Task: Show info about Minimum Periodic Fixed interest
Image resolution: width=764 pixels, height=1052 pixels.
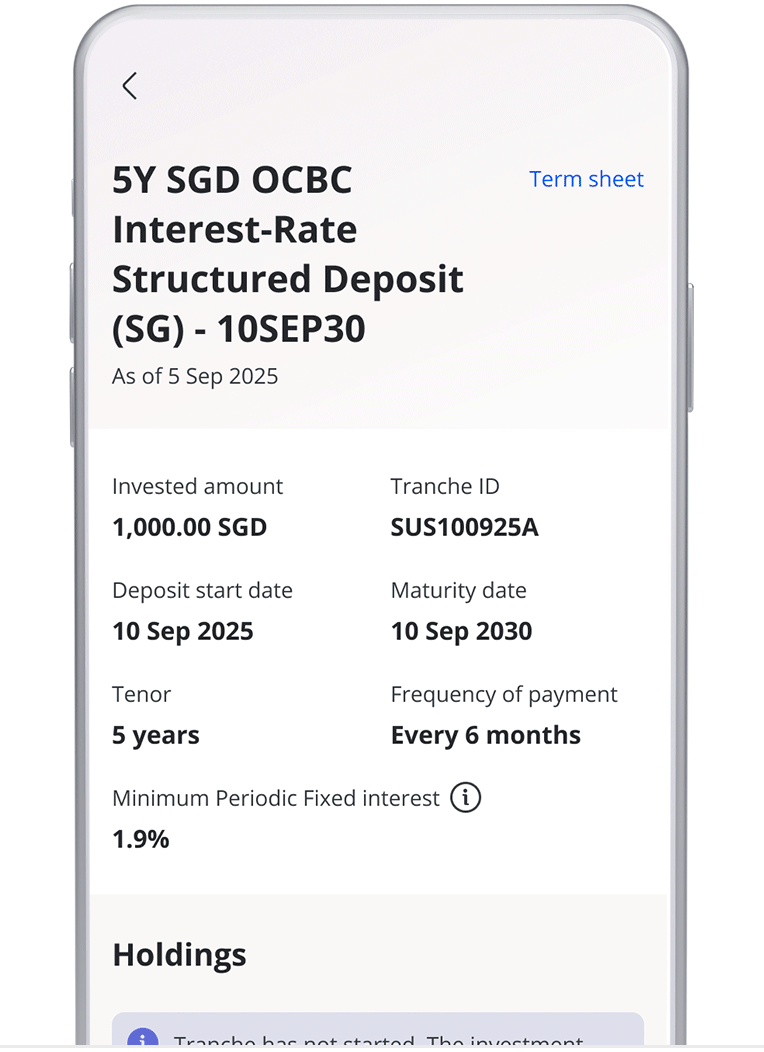Action: pos(465,798)
